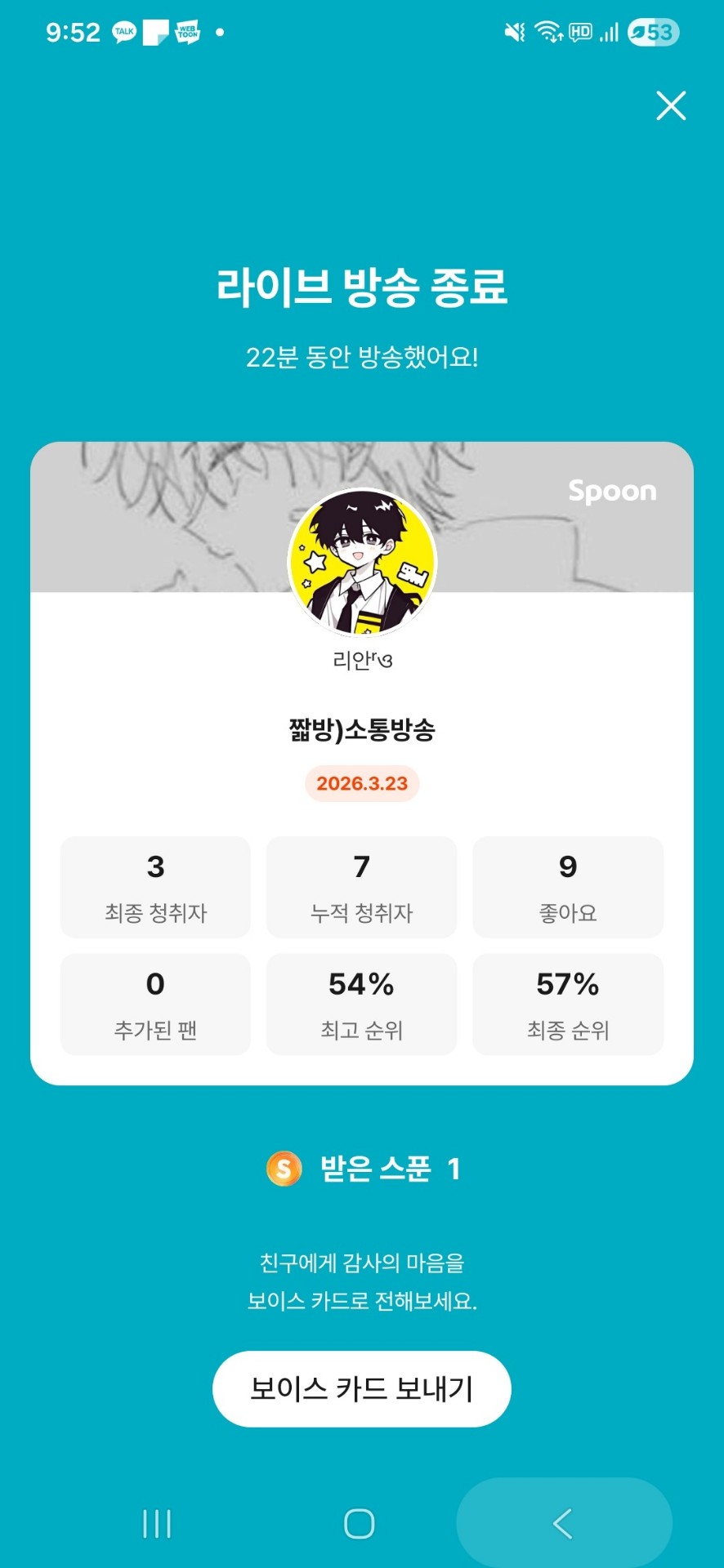
Task: Close the live broadcast ended screen
Action: click(x=671, y=106)
